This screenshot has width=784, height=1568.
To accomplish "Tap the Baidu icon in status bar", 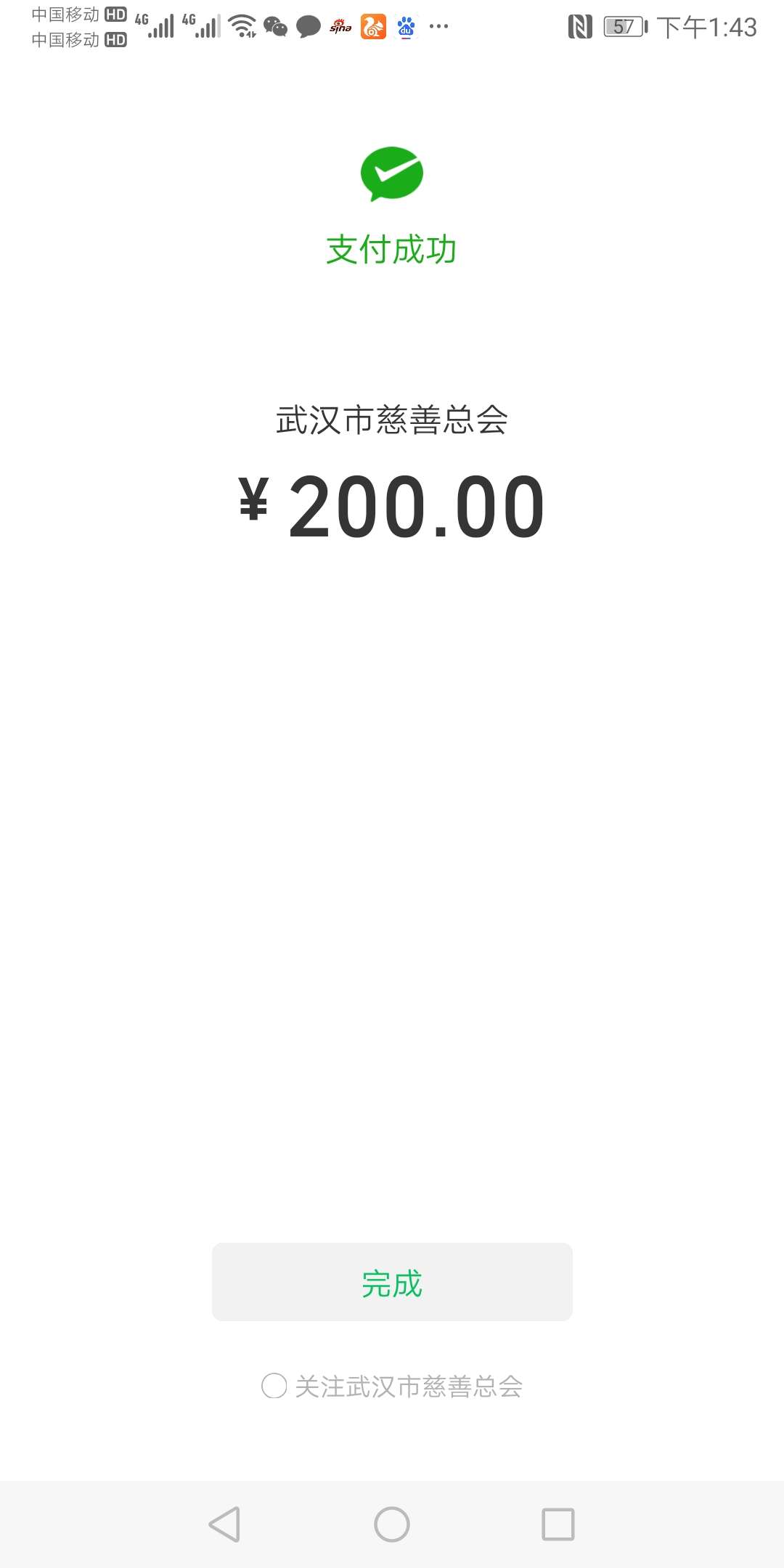I will [405, 26].
